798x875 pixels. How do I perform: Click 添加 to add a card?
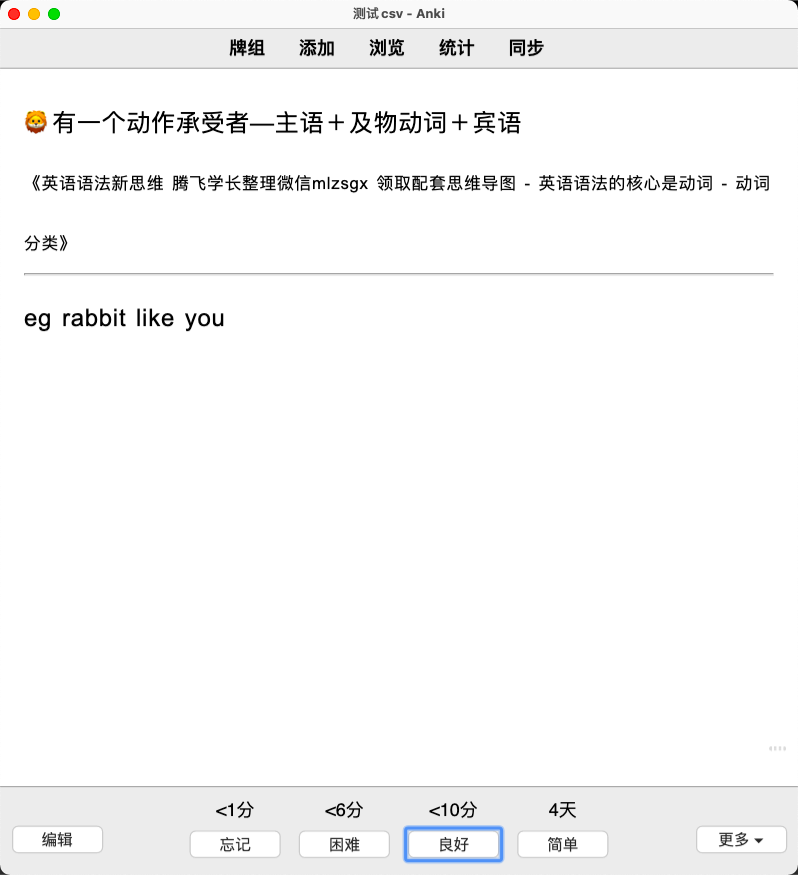317,48
